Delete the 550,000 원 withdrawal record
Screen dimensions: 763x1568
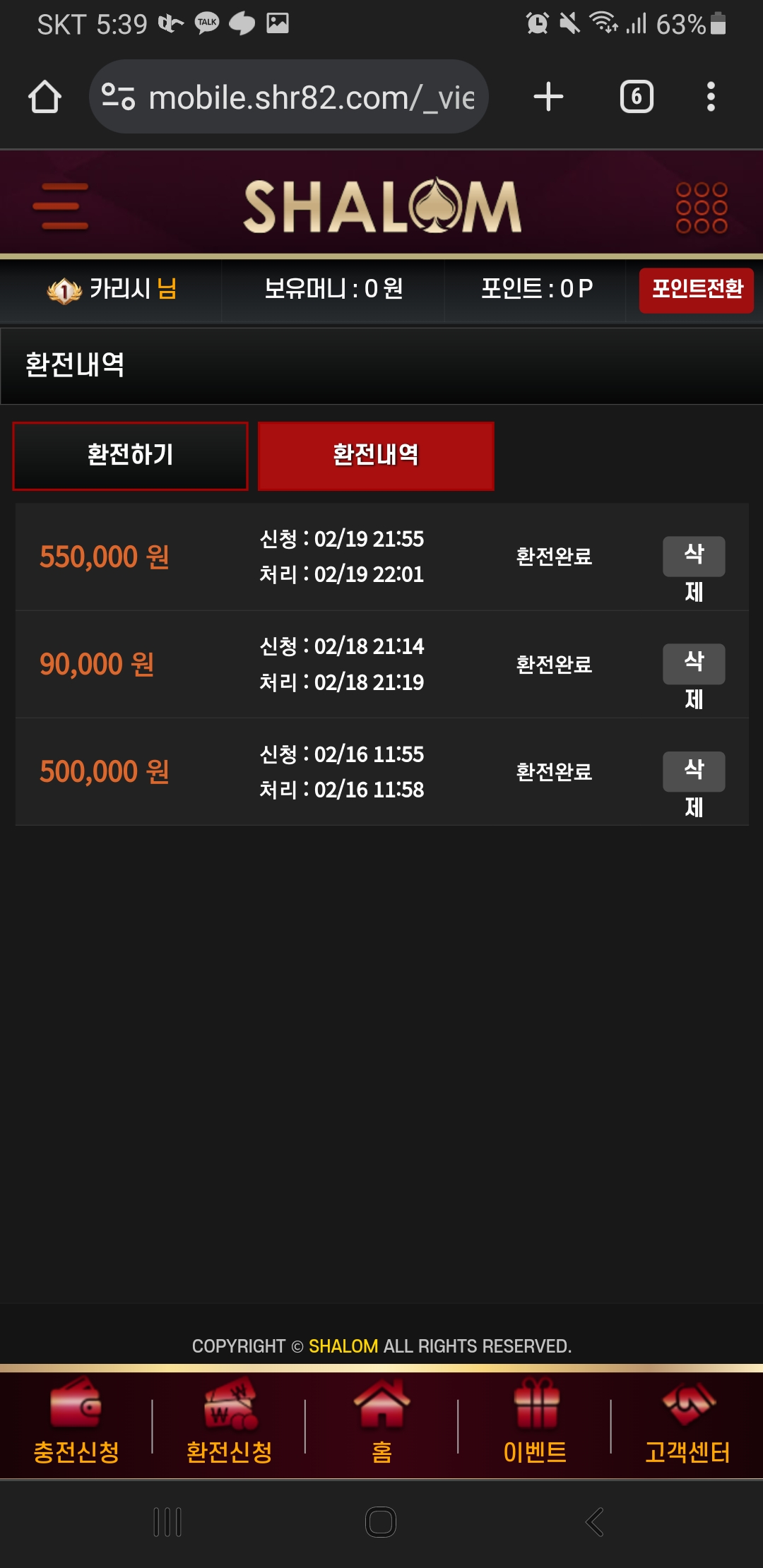693,557
